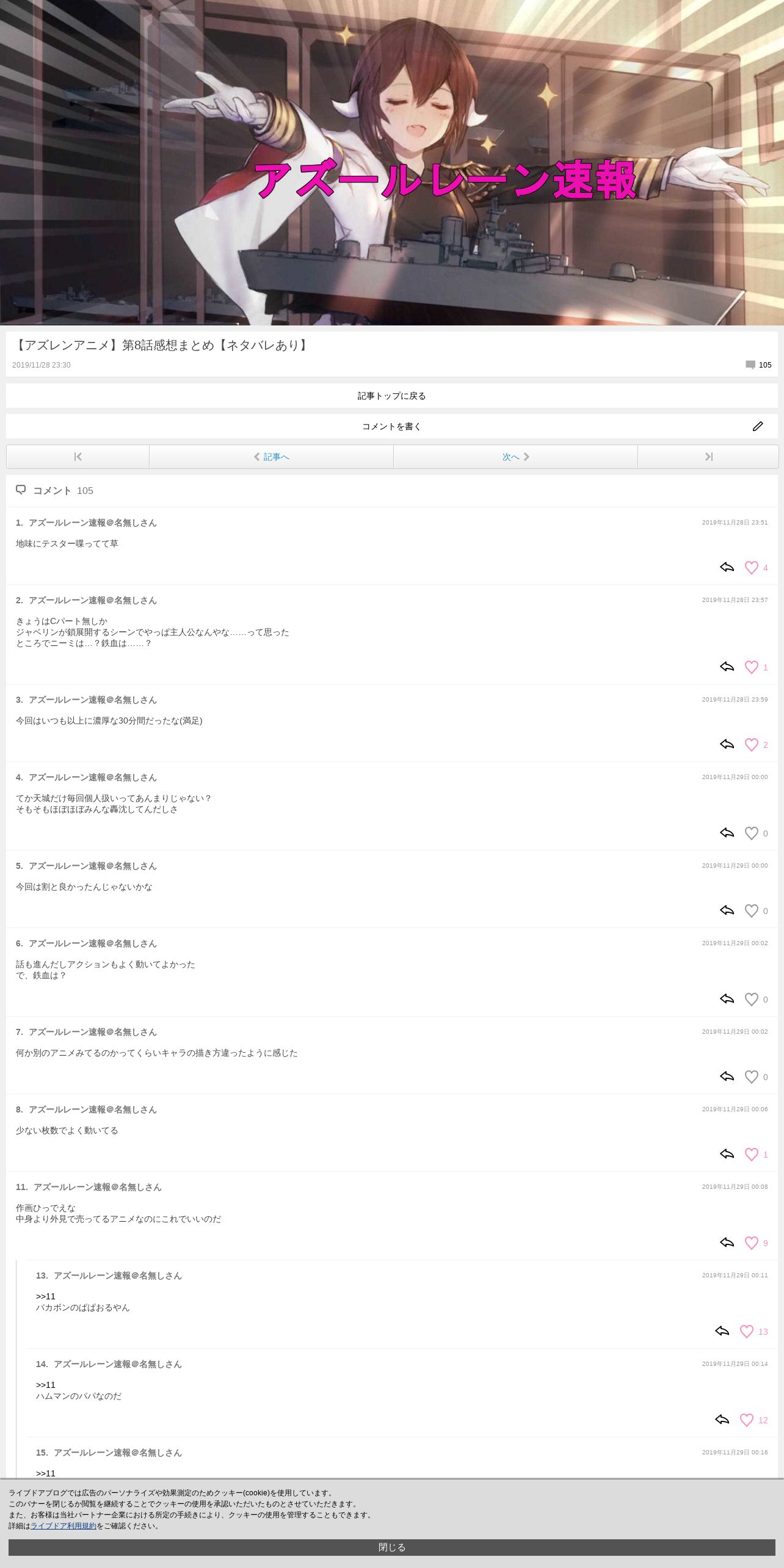The height and width of the screenshot is (1568, 784).
Task: Open the アズールレーン速報 header banner
Action: click(392, 162)
